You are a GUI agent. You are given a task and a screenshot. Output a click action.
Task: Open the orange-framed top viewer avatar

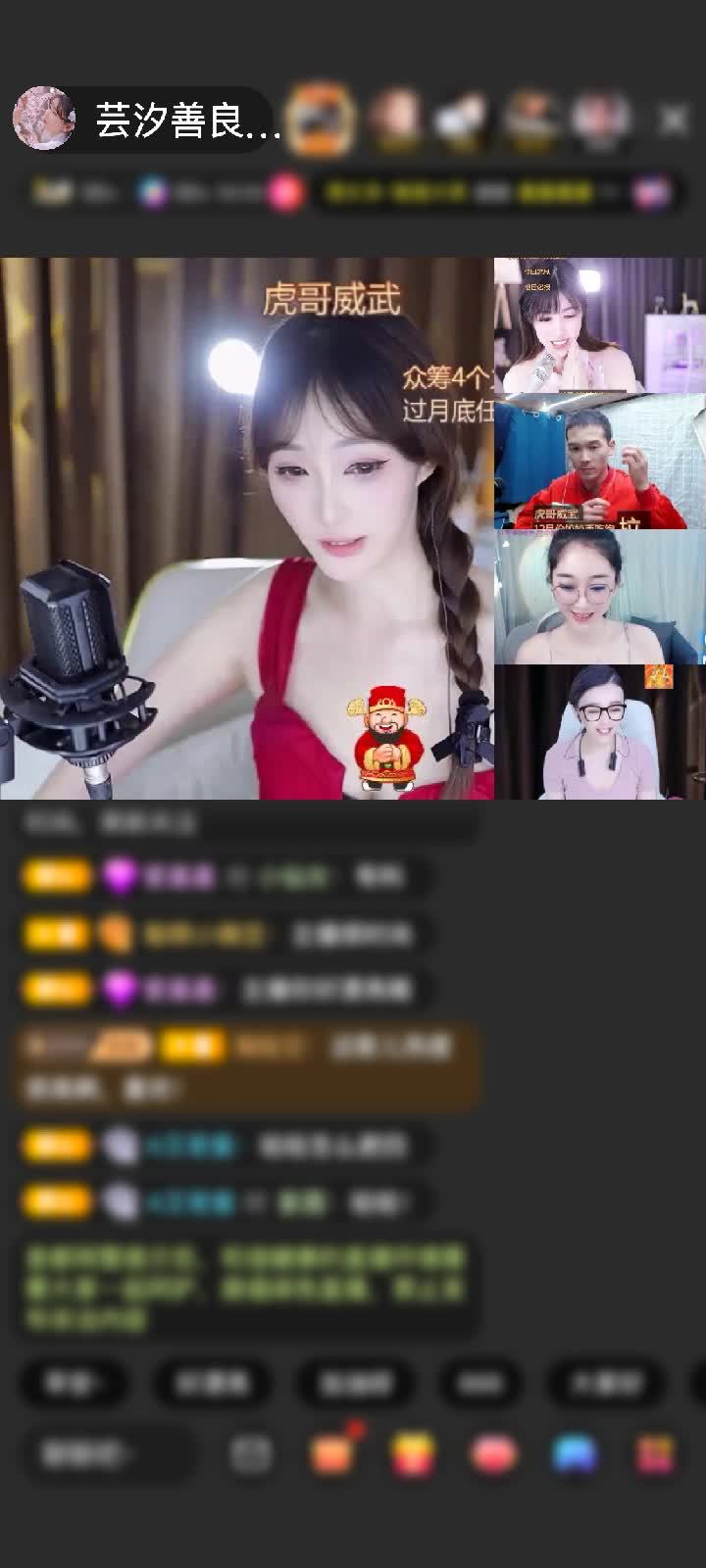[x=322, y=120]
